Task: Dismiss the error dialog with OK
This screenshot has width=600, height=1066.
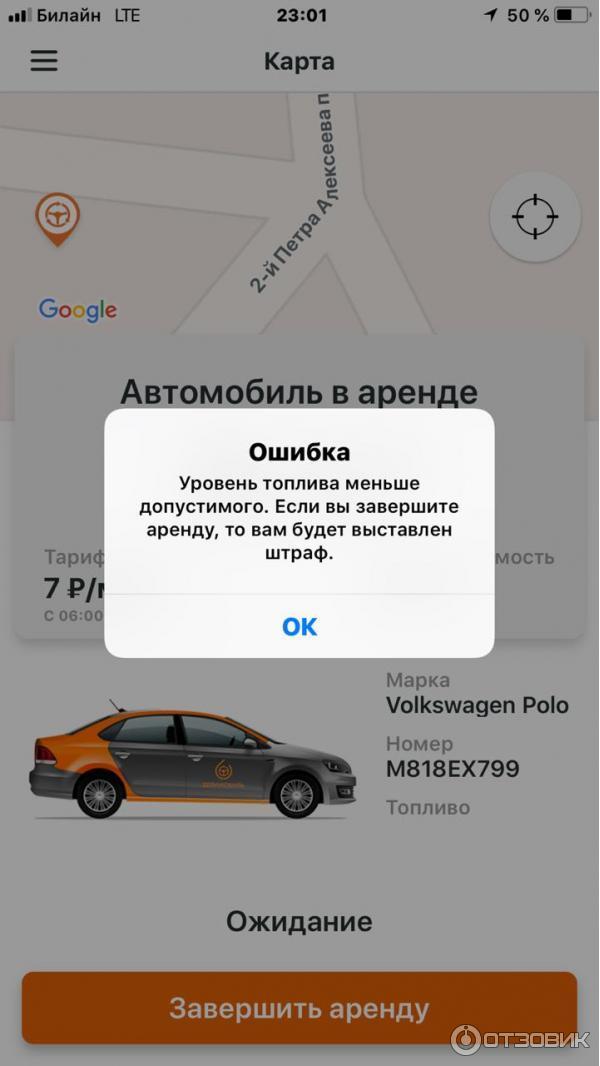Action: (x=299, y=626)
